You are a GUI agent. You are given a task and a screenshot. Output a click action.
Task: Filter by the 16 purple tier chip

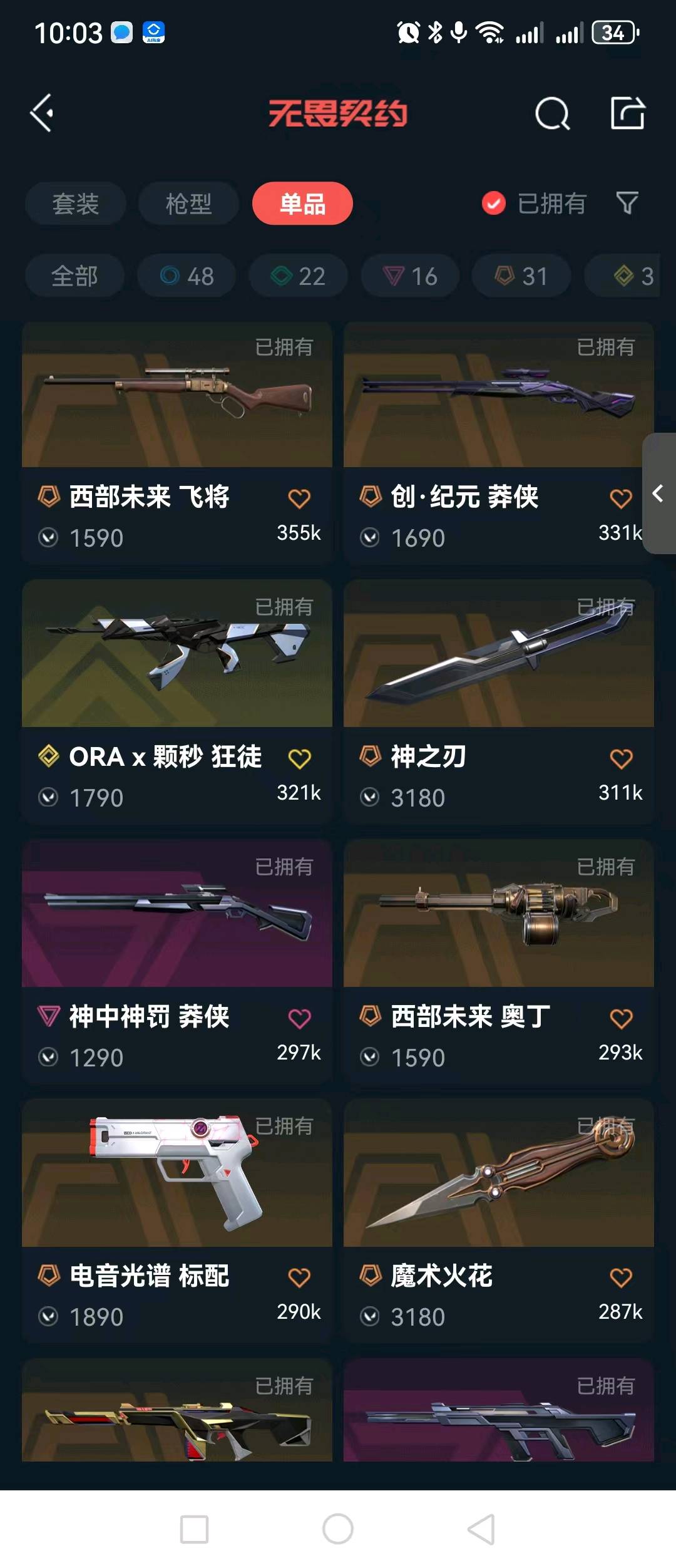click(x=410, y=276)
